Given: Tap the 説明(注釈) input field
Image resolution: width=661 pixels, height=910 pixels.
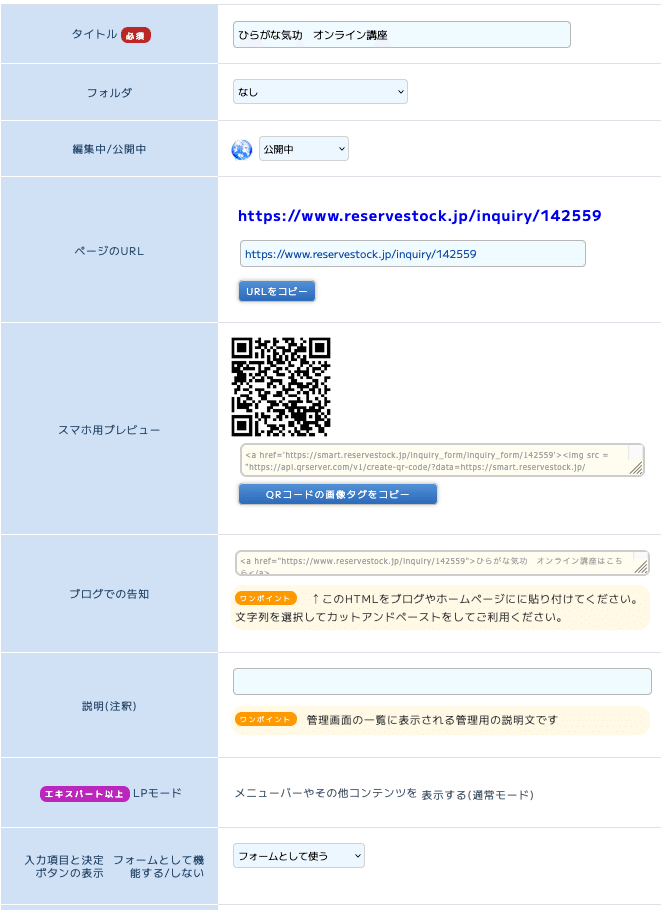Looking at the screenshot, I should click(441, 682).
